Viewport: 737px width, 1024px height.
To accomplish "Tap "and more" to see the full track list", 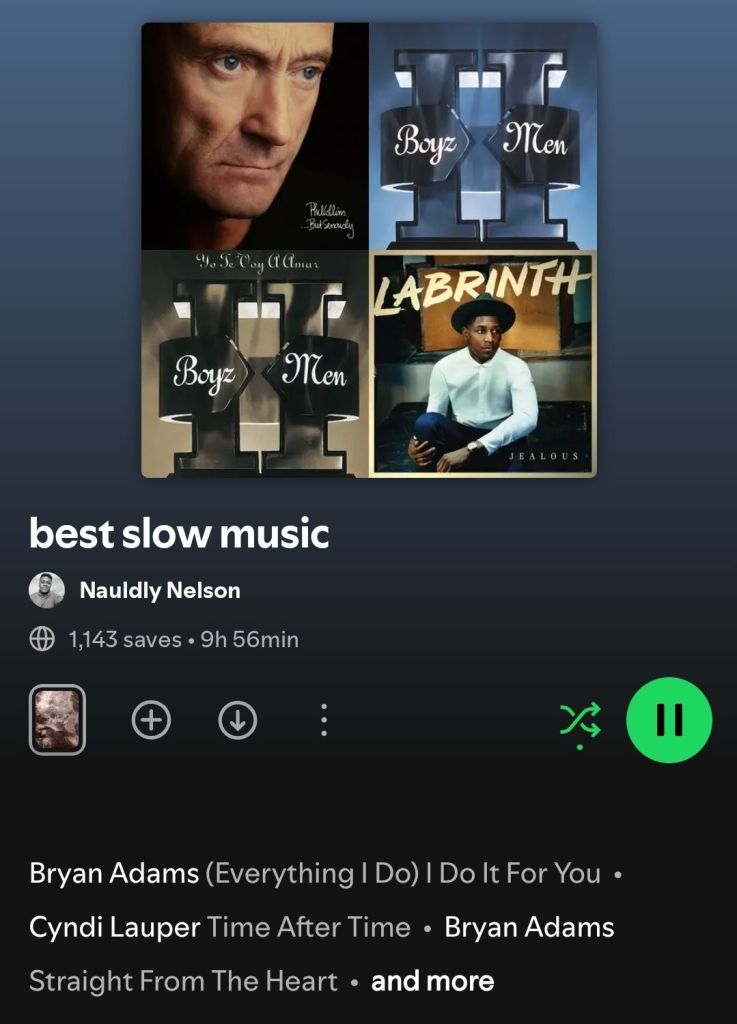I will click(432, 981).
